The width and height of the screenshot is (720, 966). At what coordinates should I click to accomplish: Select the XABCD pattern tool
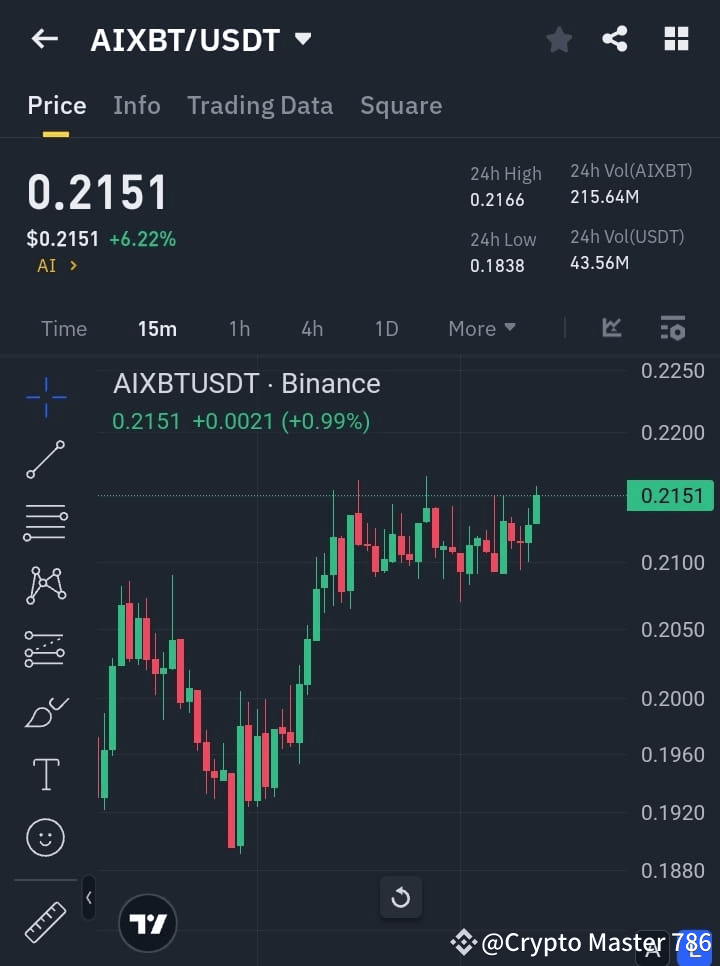(45, 586)
